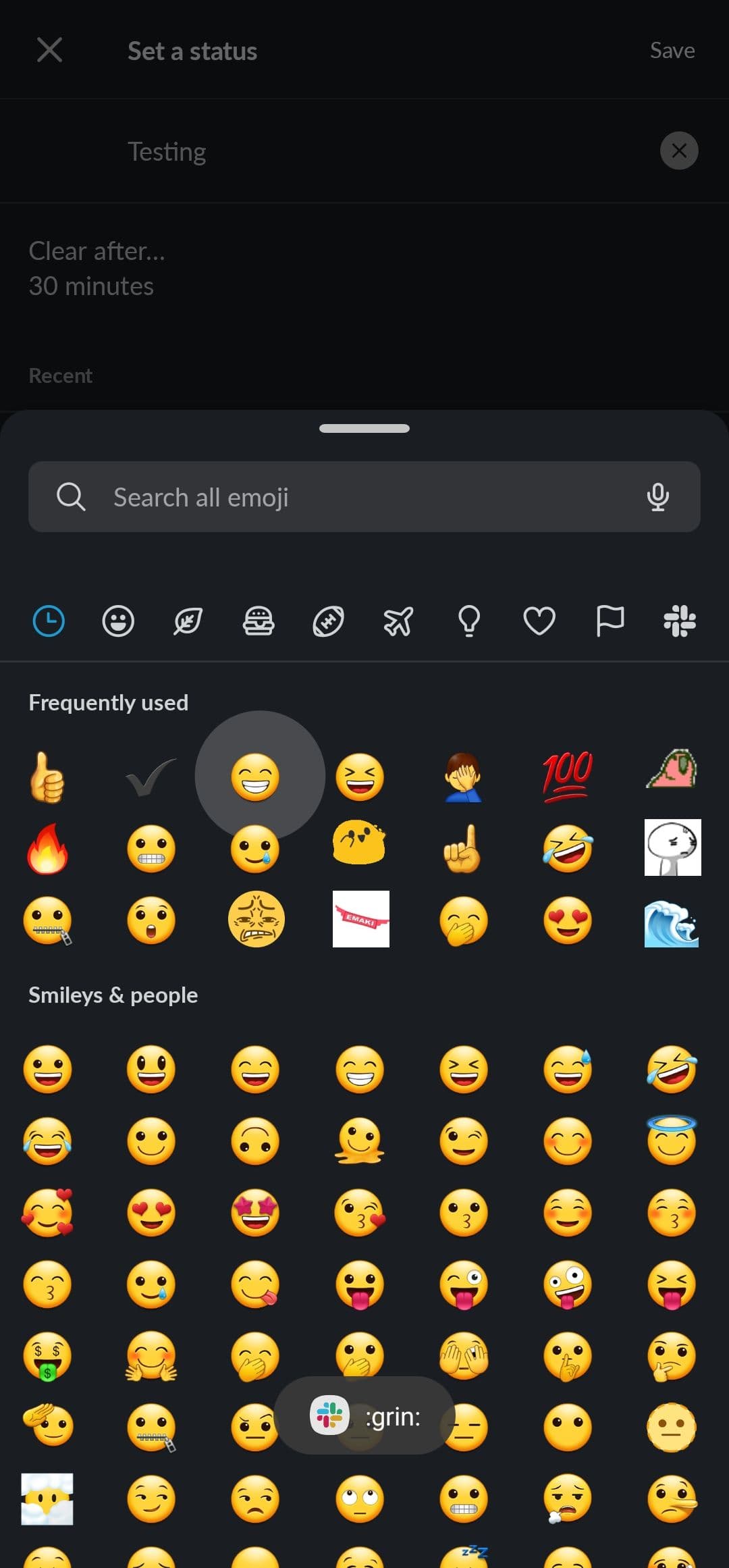Clear the Testing status text
Viewport: 729px width, 1568px height.
tap(679, 151)
